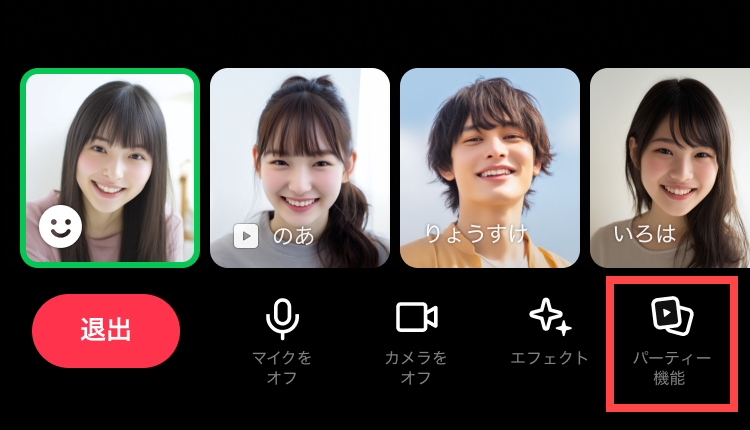This screenshot has height=430, width=750.
Task: Open パーティー機能 party features
Action: [672, 340]
